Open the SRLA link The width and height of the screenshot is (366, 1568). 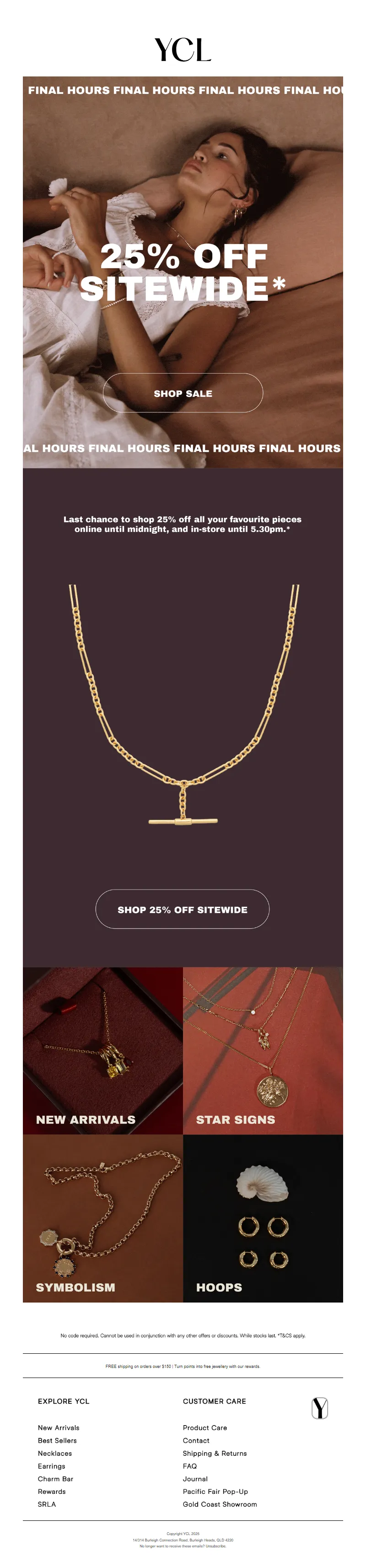point(47,1505)
